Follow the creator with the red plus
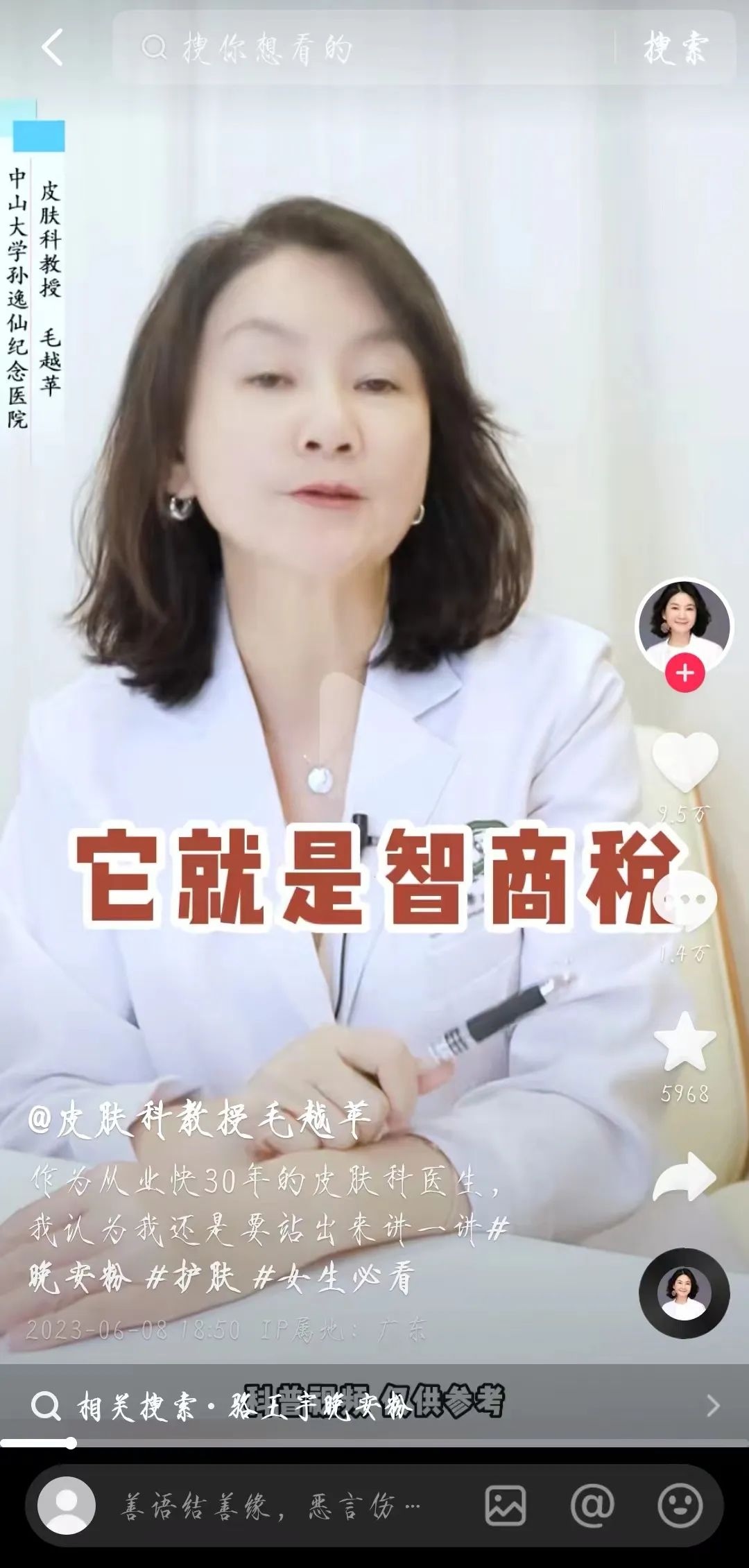 [685, 673]
